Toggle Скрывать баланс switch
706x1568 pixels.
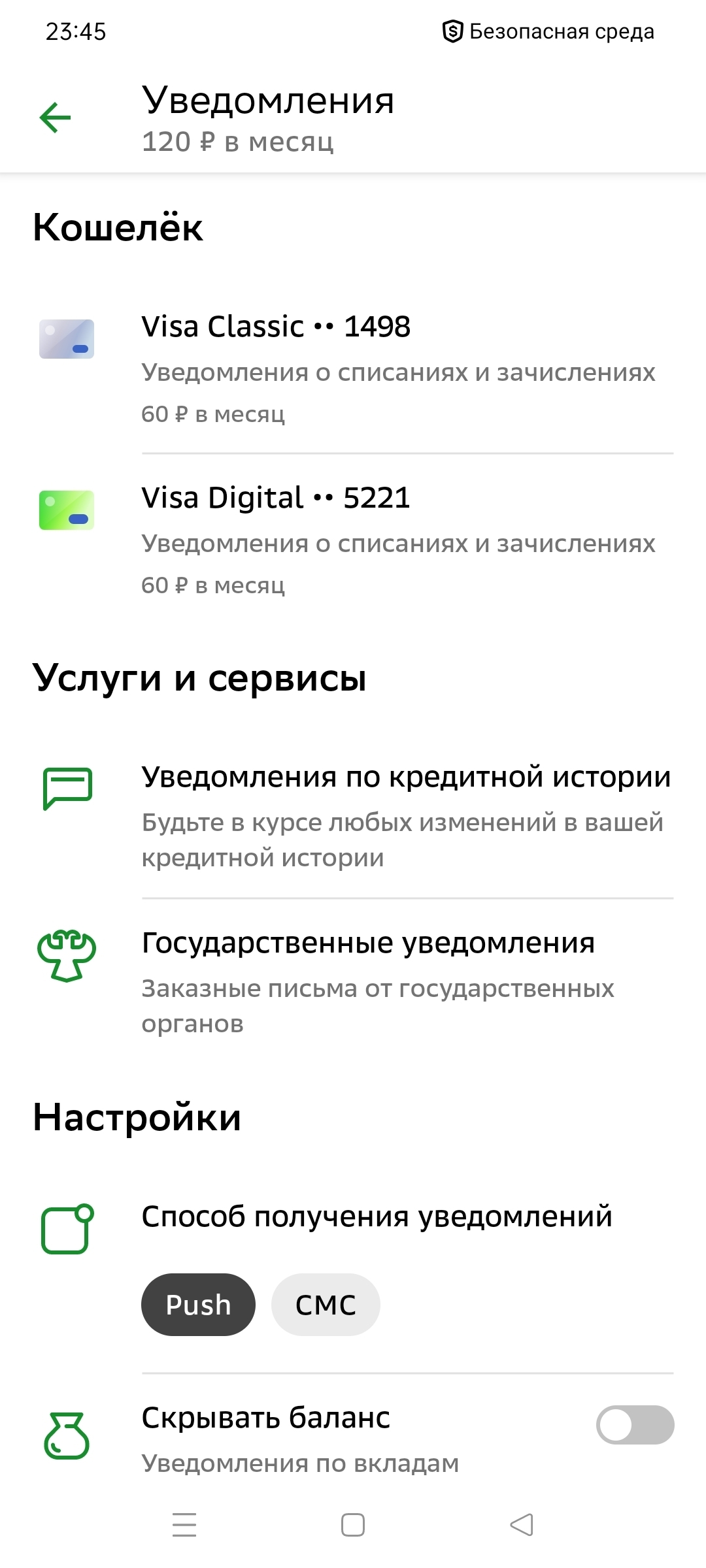pos(634,1425)
